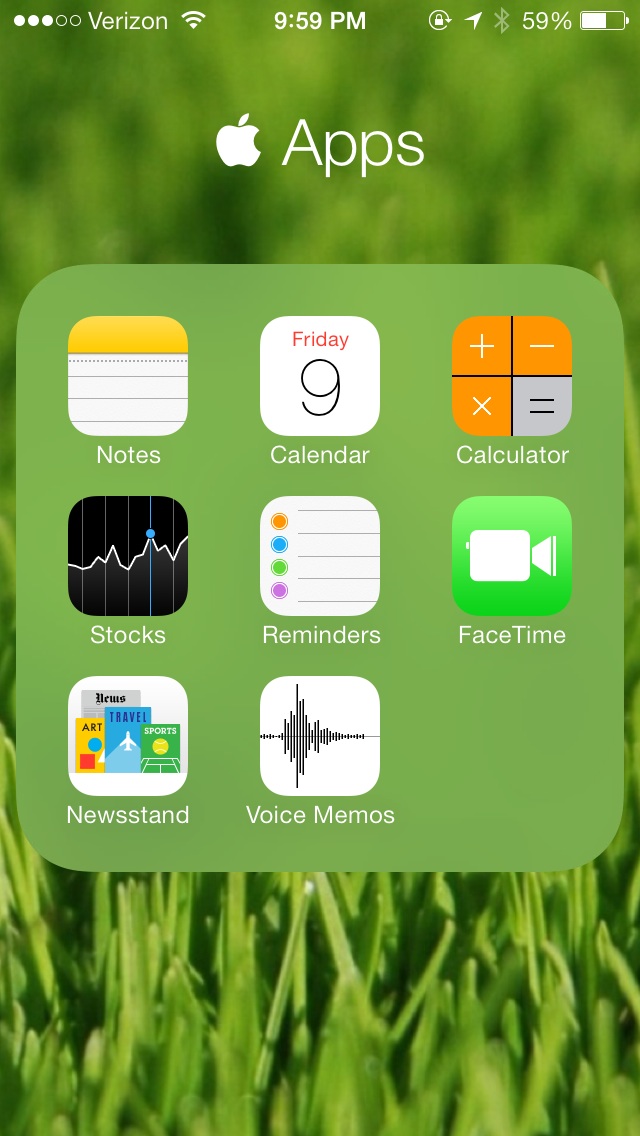Open the Newsstand folder

128,736
